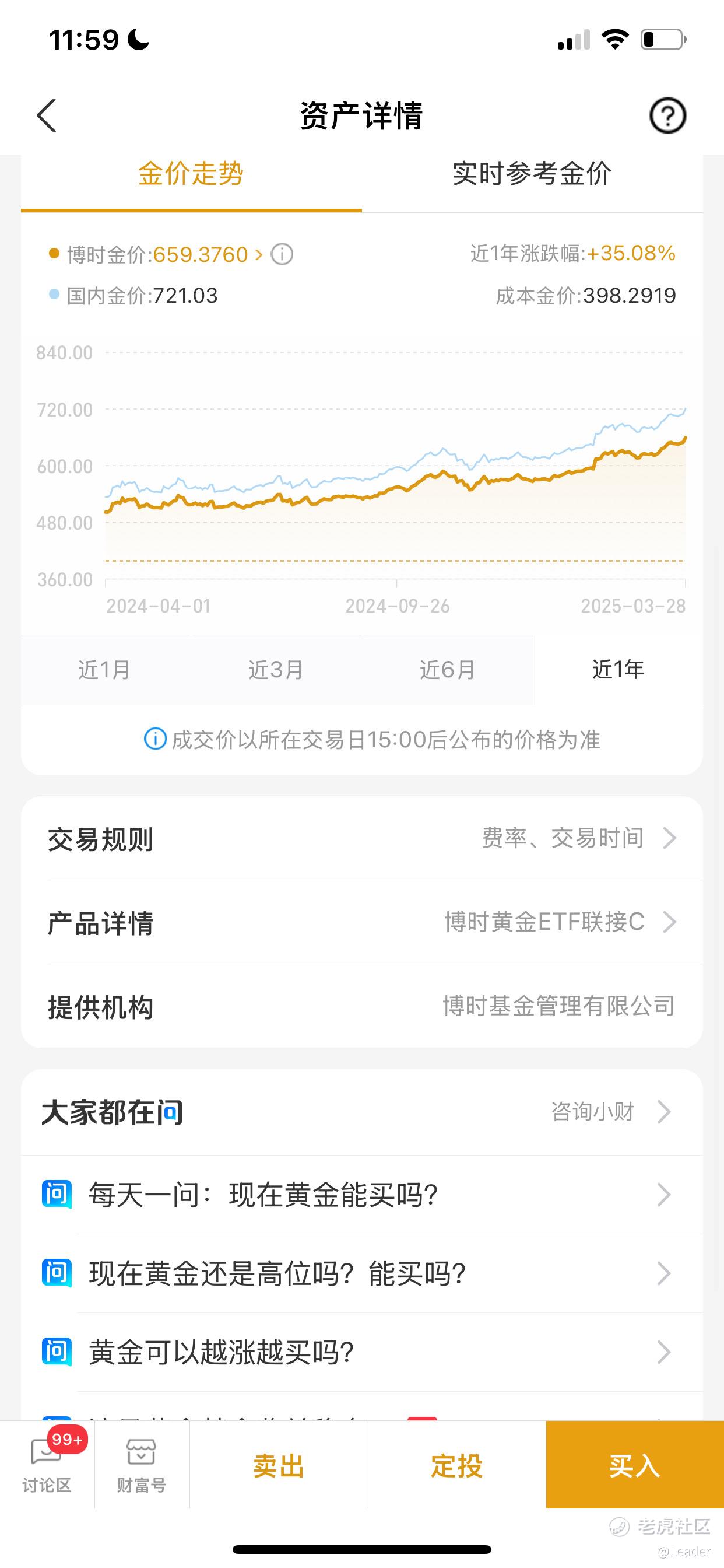The image size is (724, 1568).
Task: Switch to the 实时参考金价 tab
Action: coord(532,174)
